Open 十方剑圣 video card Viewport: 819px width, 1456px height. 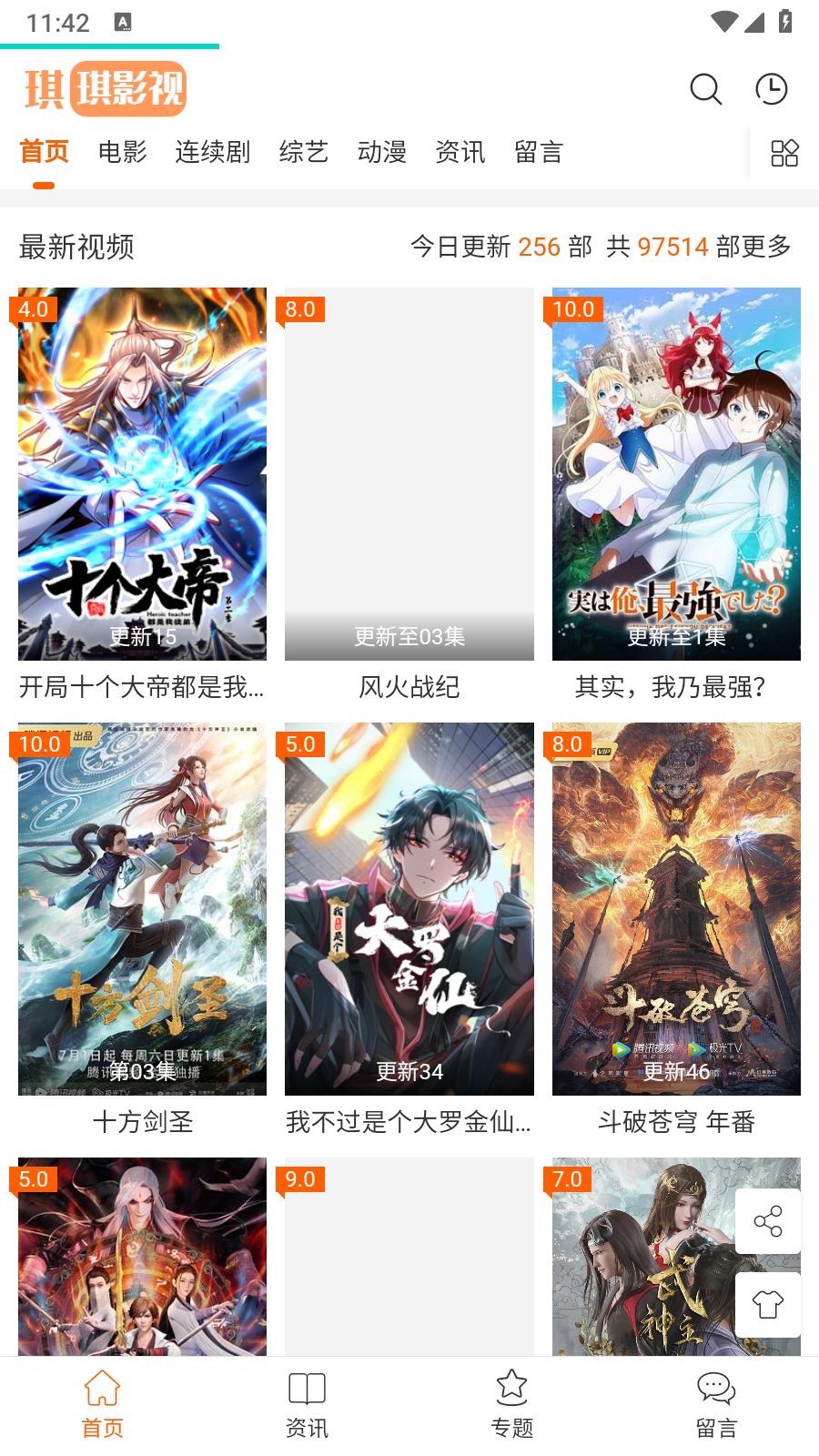[x=143, y=909]
